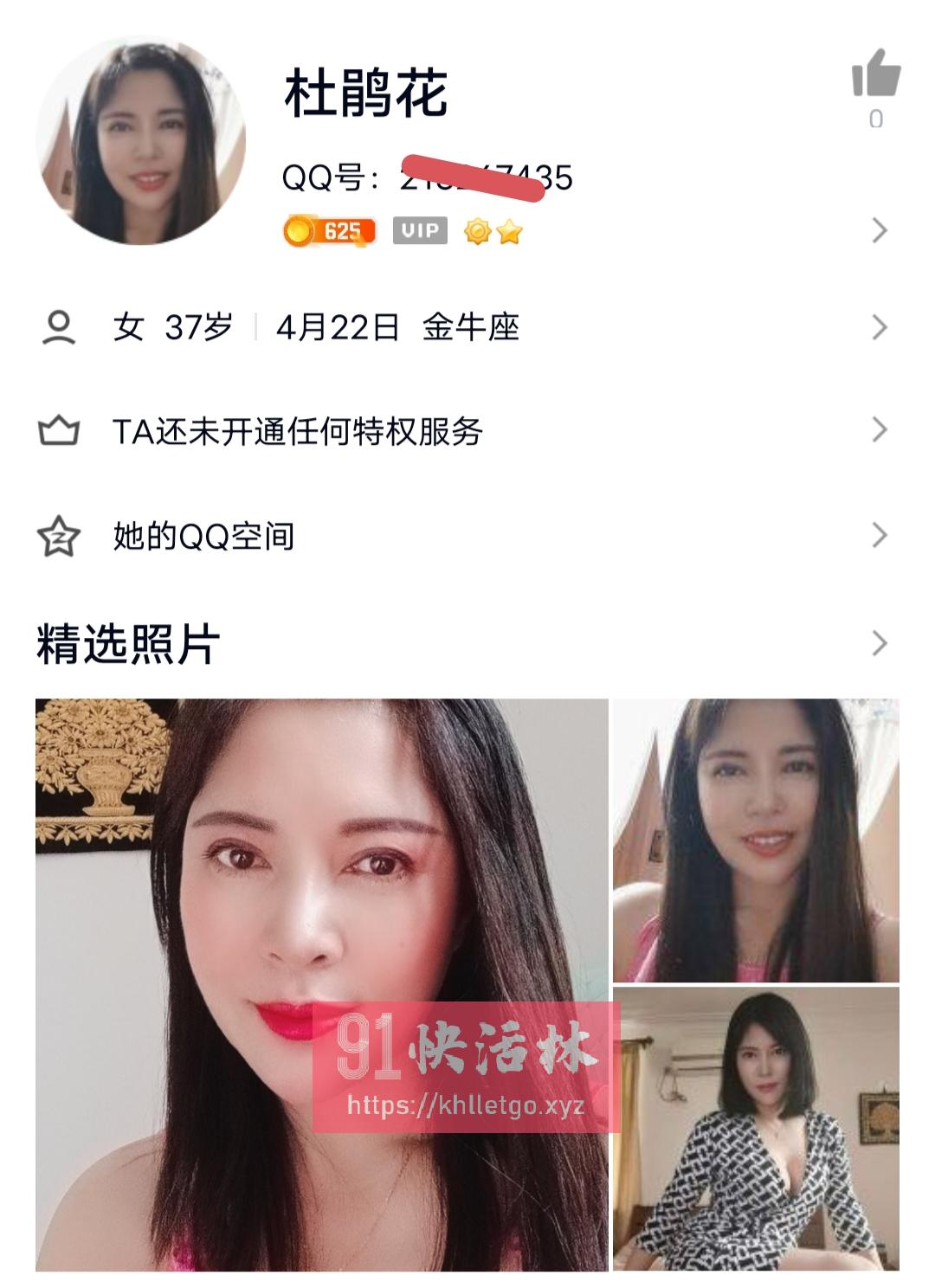
Task: Click the crown icon beside privilege services text
Action: click(57, 428)
